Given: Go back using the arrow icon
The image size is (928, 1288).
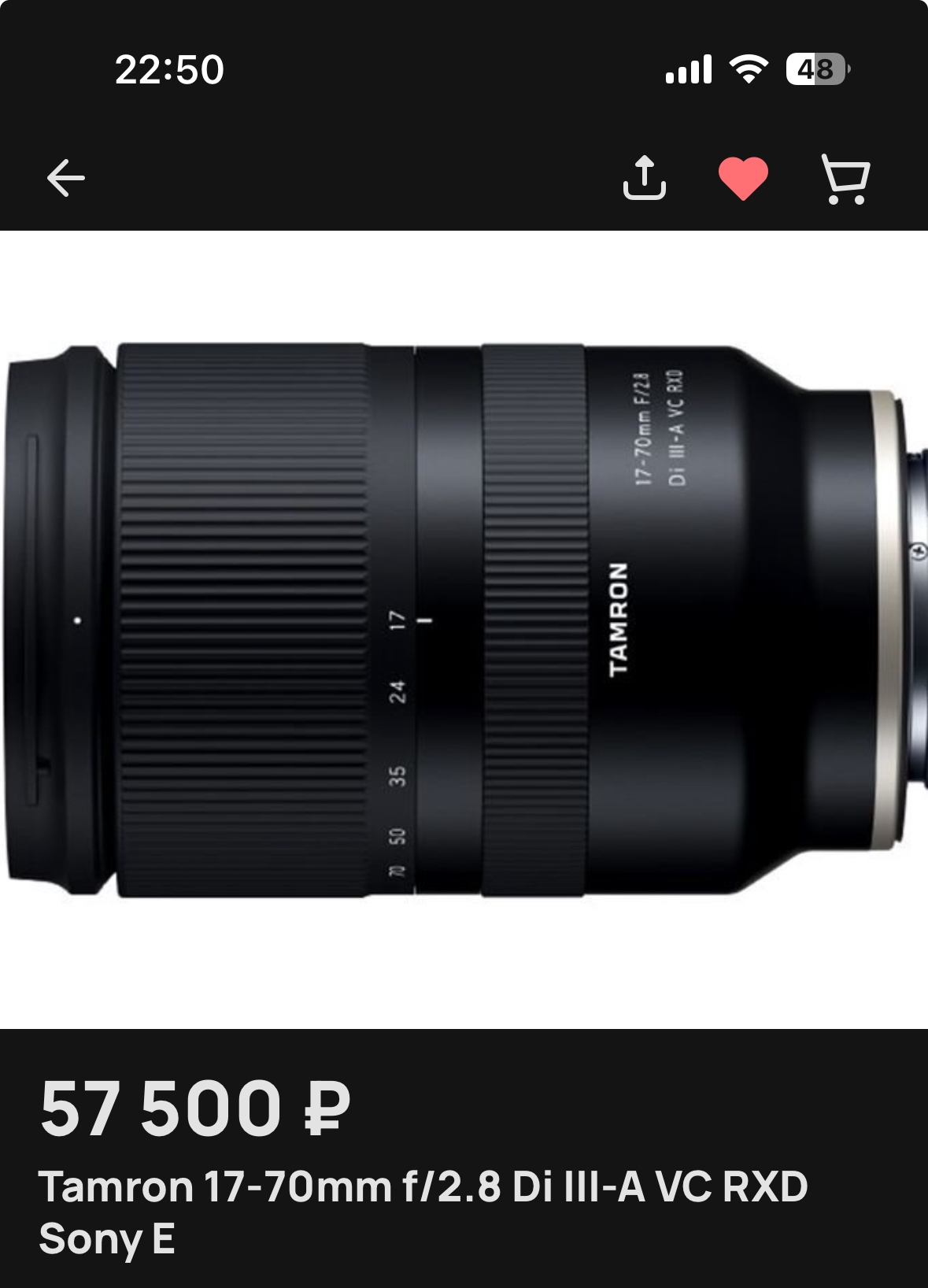Looking at the screenshot, I should tap(66, 178).
